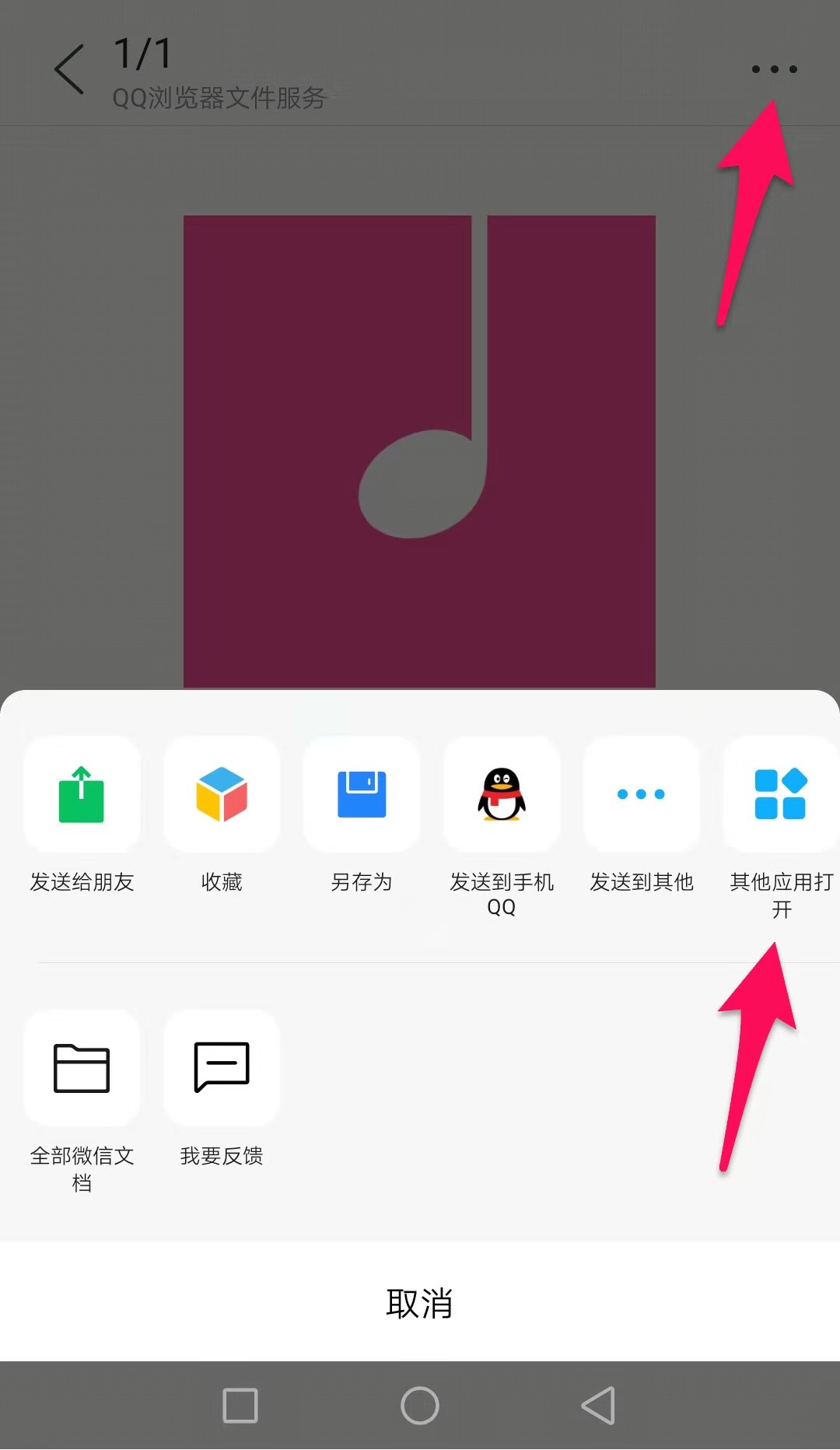Open the system recent apps view
The width and height of the screenshot is (840, 1450).
click(240, 1406)
